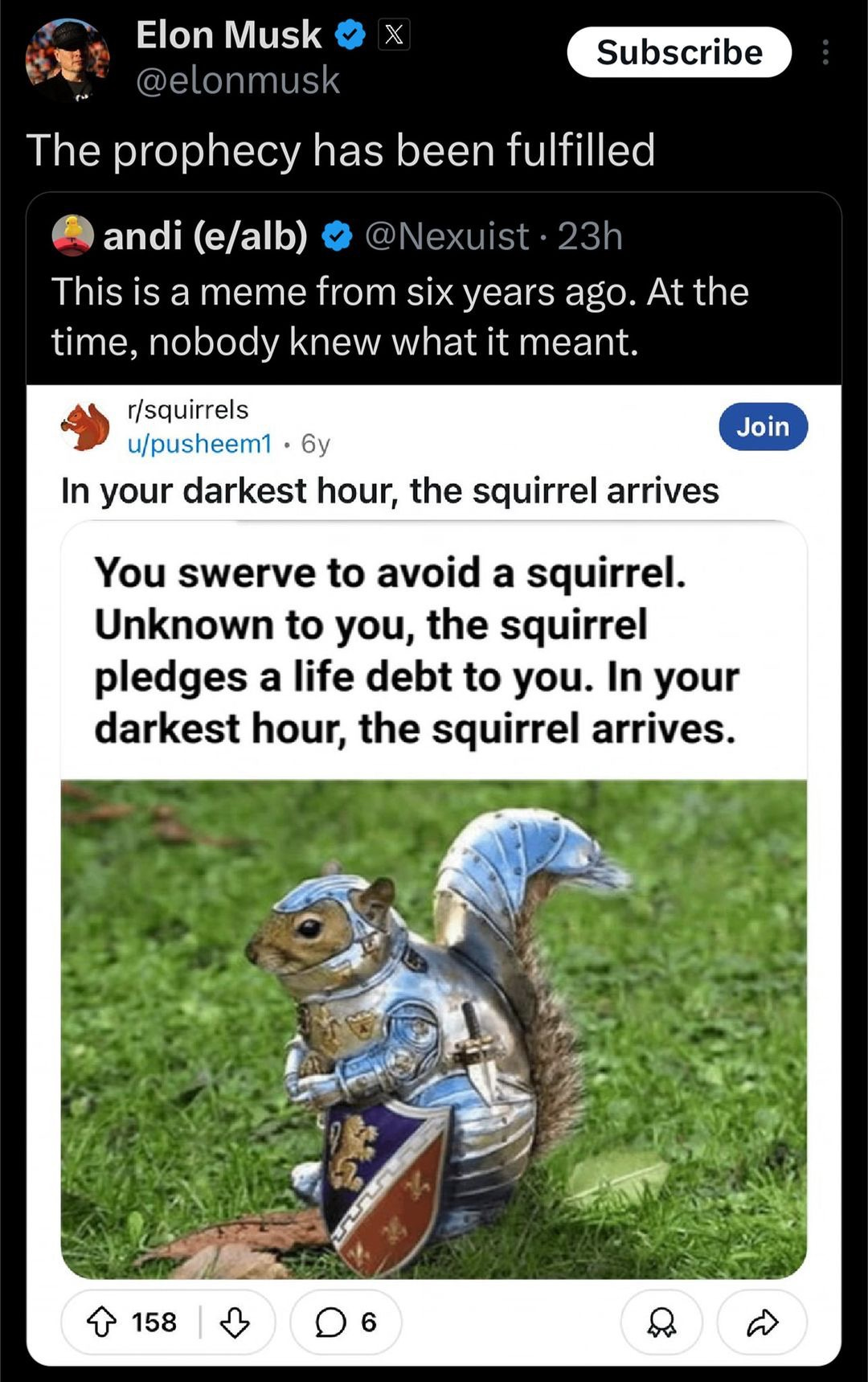View the armored squirrel meme image
Viewport: 868px width, 1382px height.
[434, 1027]
